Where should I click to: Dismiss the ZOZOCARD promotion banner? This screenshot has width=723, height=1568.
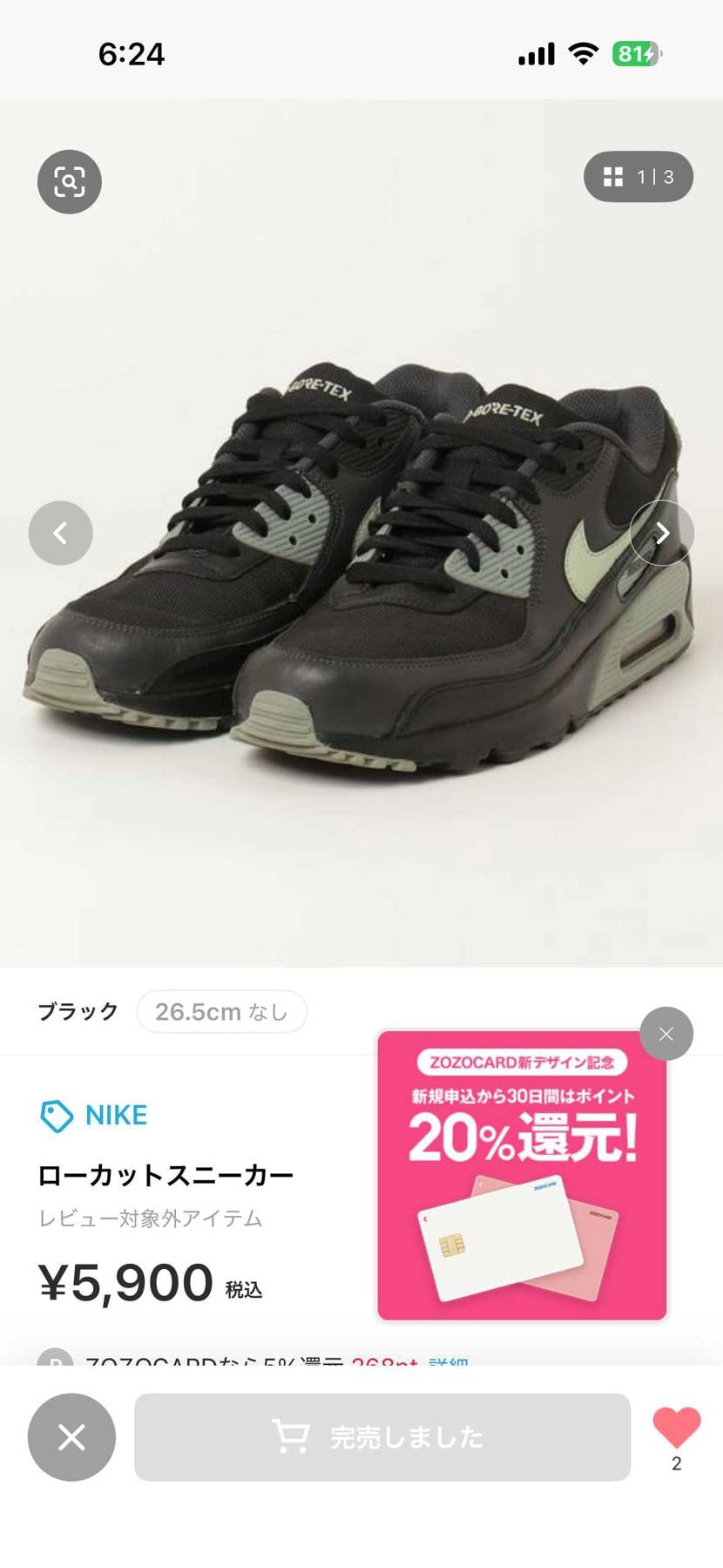click(x=666, y=1034)
